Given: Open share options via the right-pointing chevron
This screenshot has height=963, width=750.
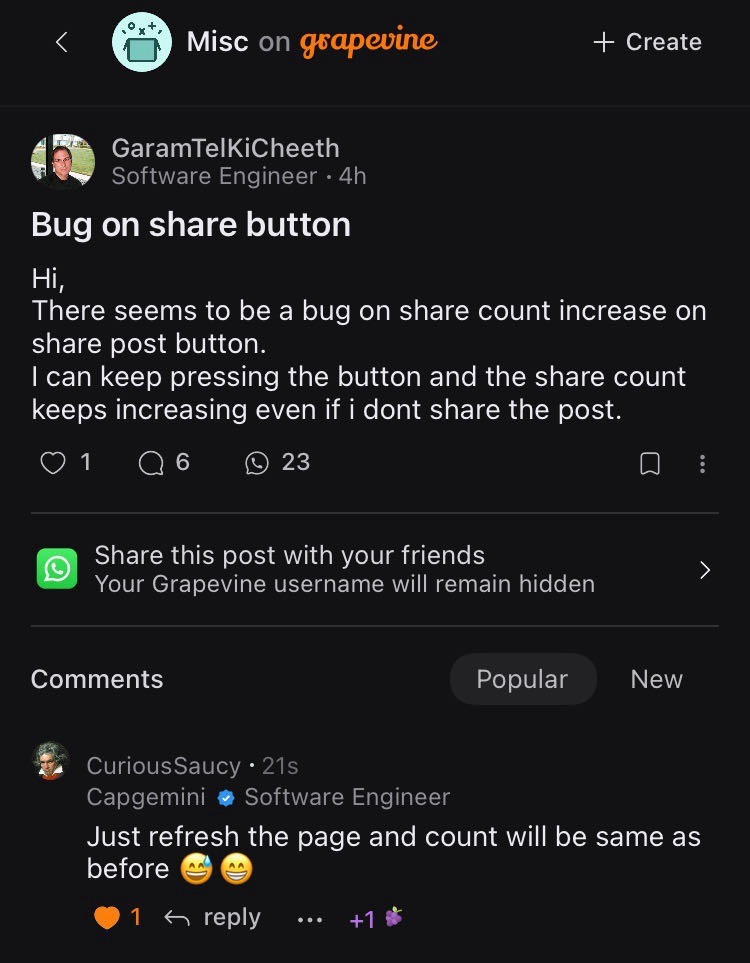Looking at the screenshot, I should pos(705,569).
